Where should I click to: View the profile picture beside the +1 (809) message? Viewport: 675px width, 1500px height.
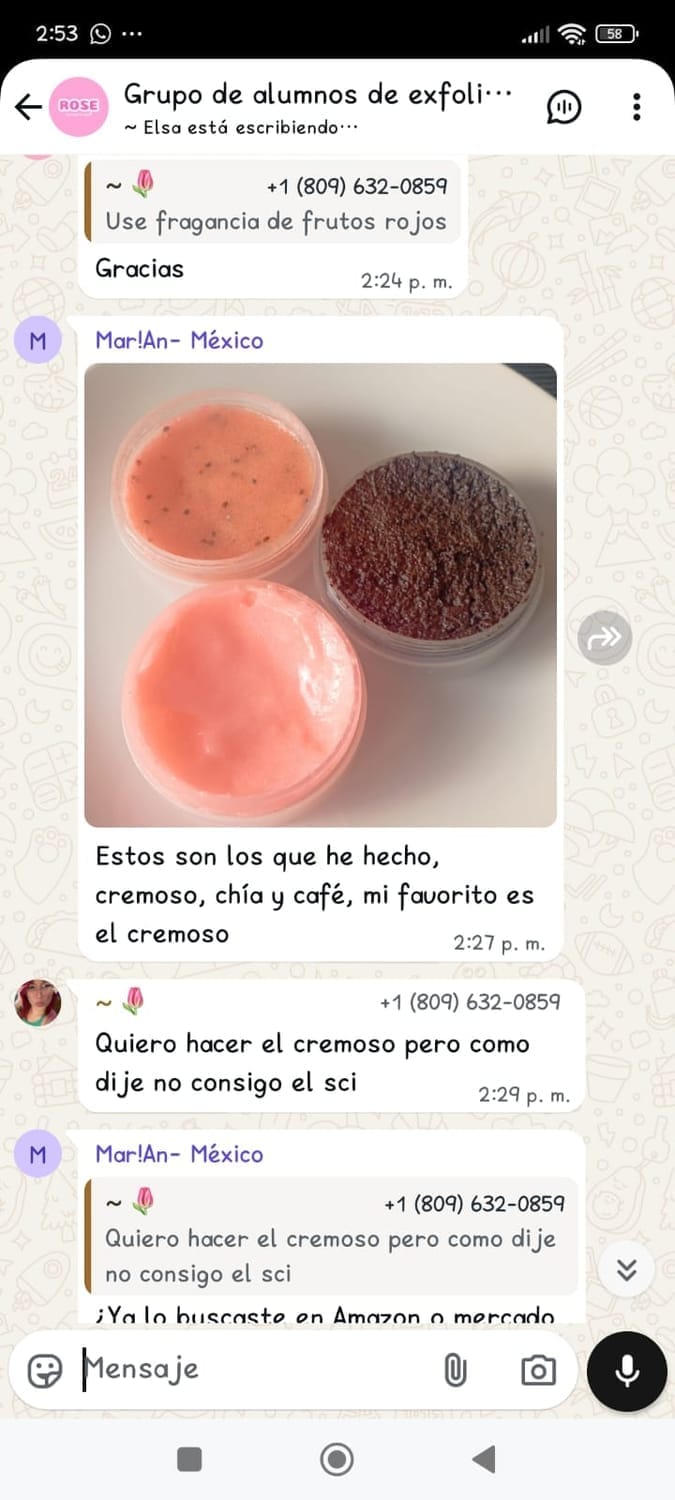pyautogui.click(x=38, y=1003)
